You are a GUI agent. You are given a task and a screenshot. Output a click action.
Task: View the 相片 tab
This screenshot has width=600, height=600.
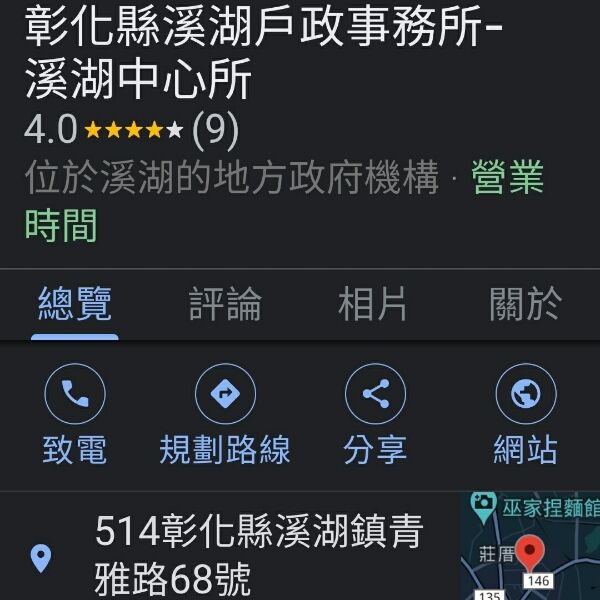pos(373,305)
